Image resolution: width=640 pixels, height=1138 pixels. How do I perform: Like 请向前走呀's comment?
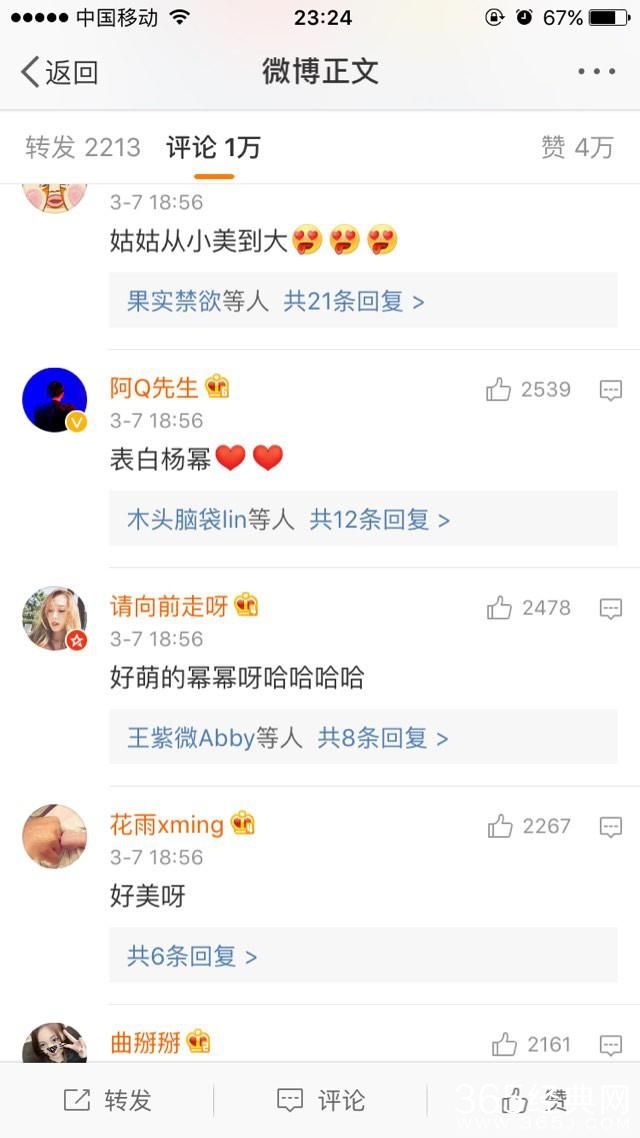(x=499, y=608)
